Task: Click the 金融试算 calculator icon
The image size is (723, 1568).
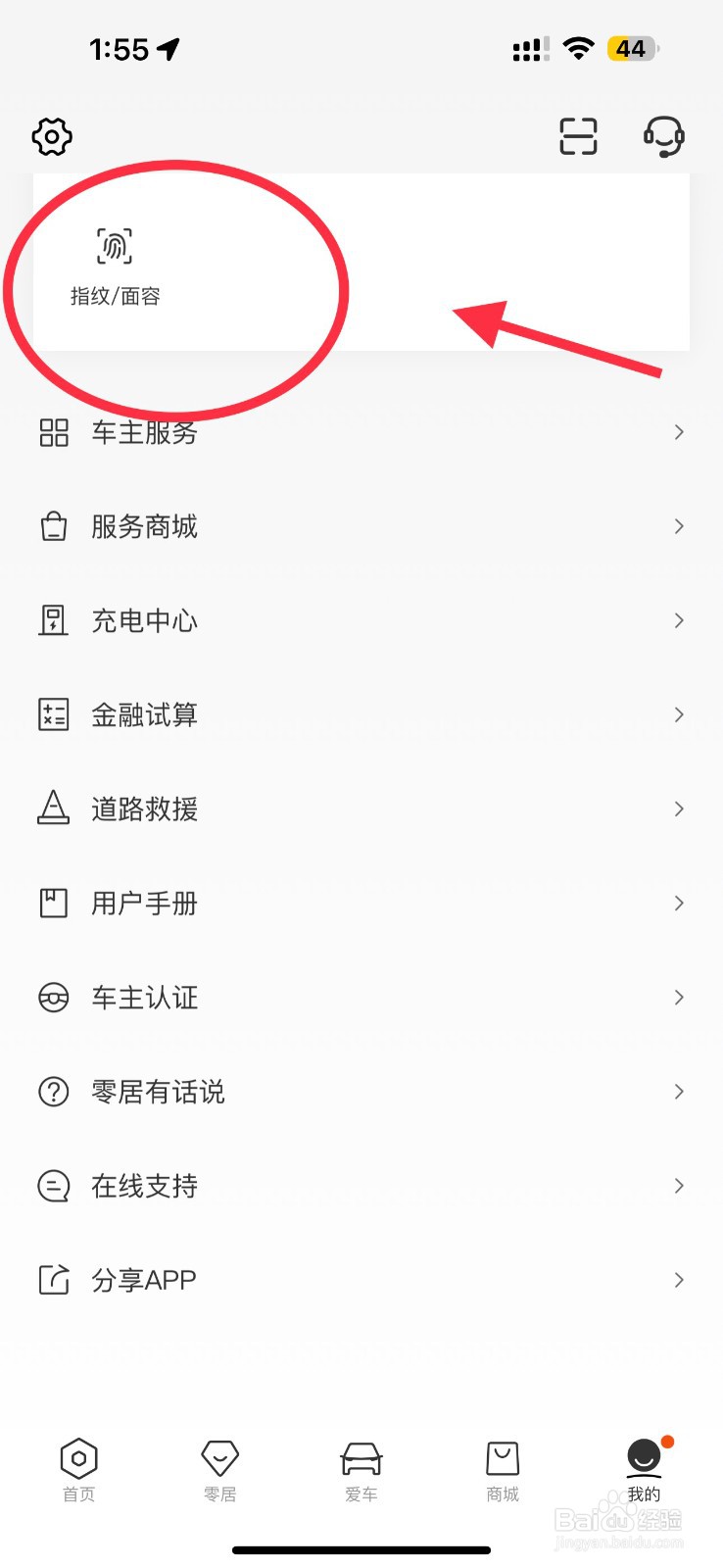Action: pyautogui.click(x=53, y=714)
